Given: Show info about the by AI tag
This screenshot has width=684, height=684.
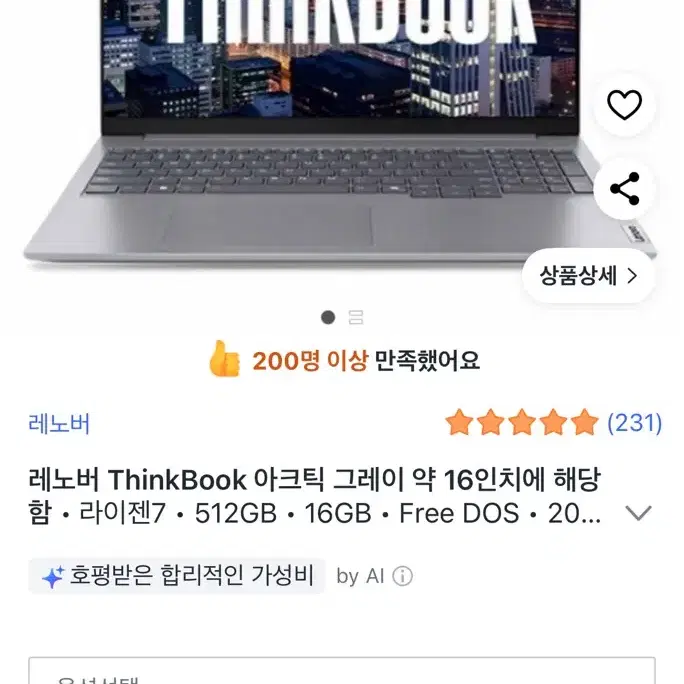Looking at the screenshot, I should click(402, 576).
